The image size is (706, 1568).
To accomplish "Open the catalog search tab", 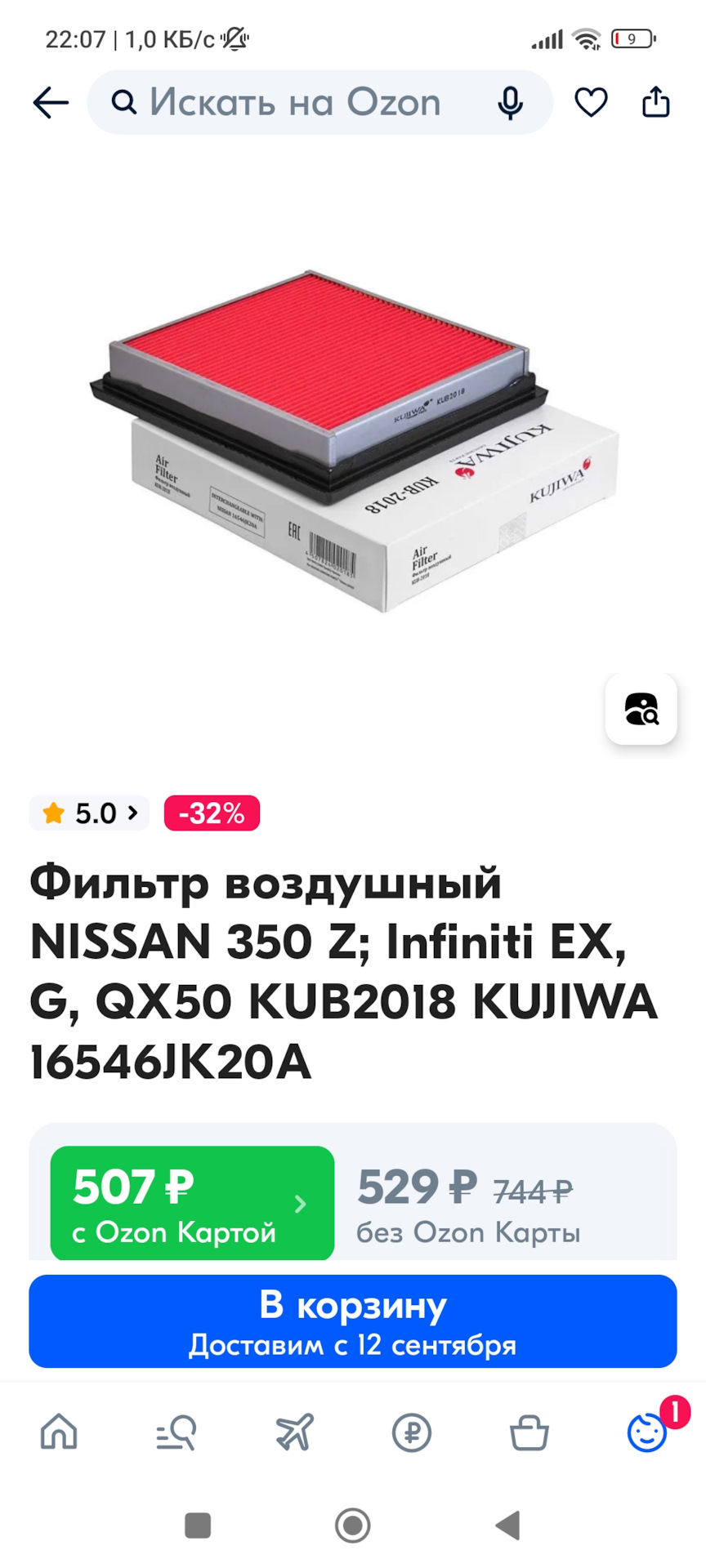I will pyautogui.click(x=176, y=1432).
